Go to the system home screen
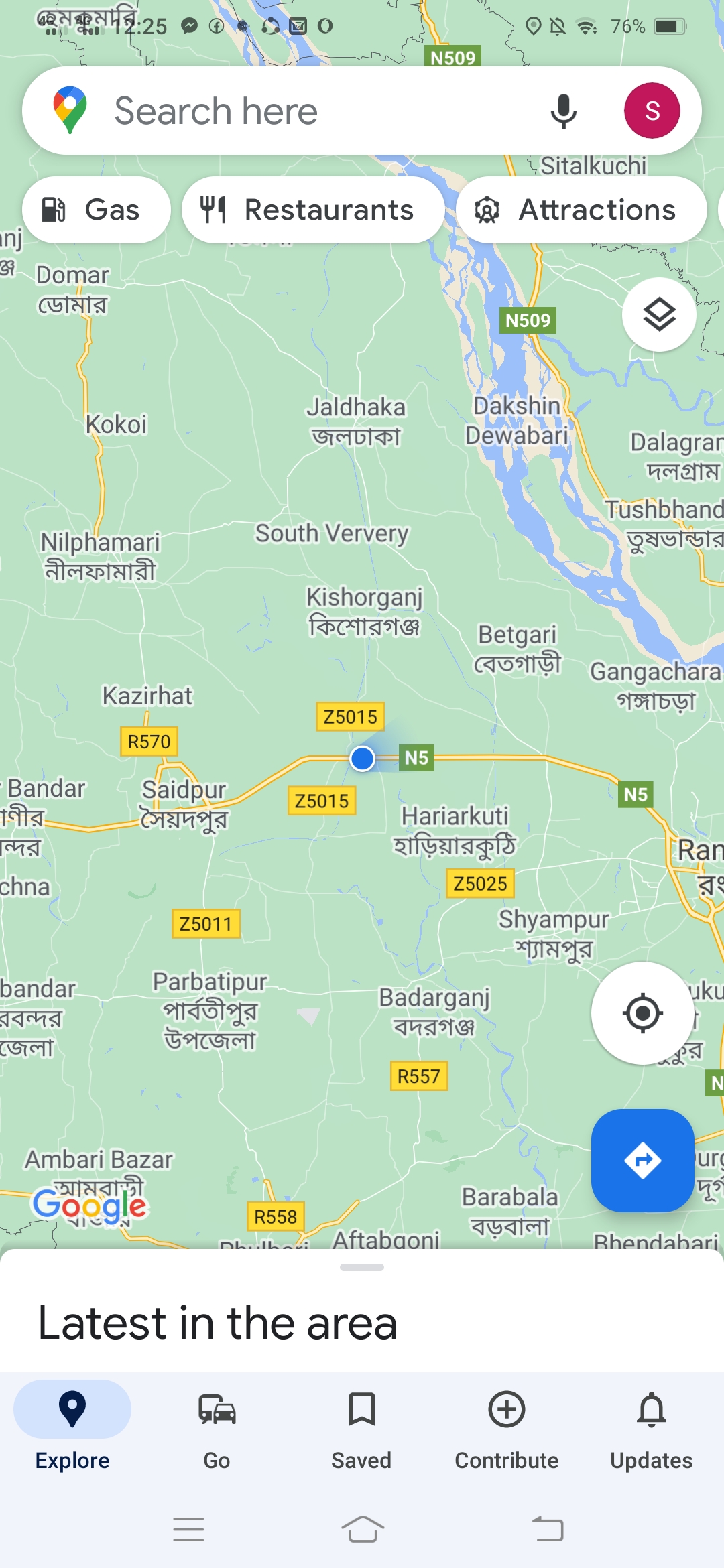 362,1530
